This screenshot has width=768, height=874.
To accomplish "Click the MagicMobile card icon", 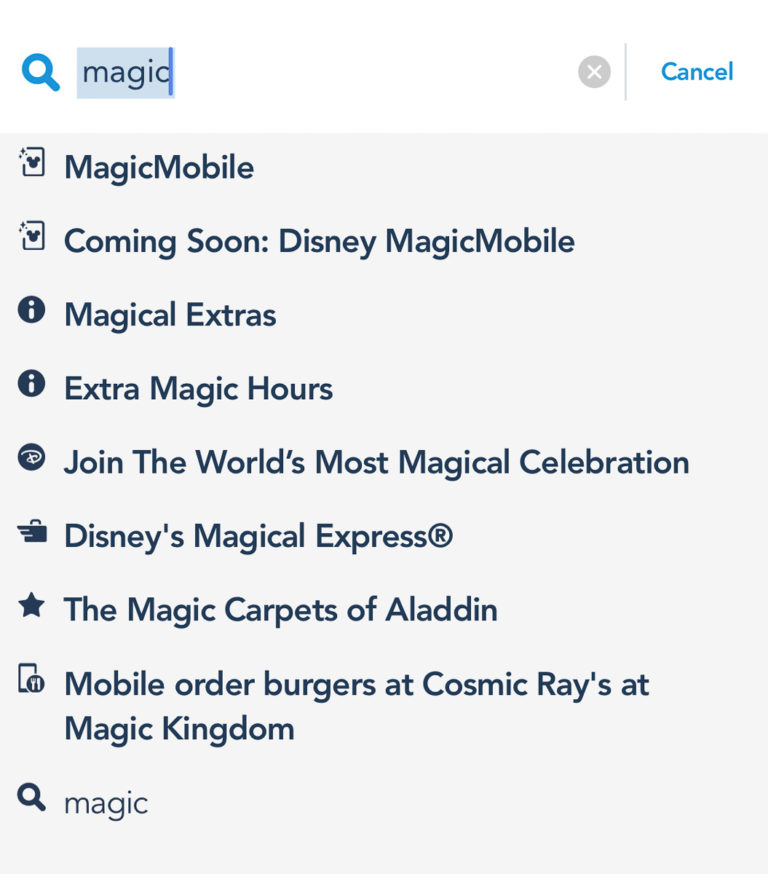I will click(x=31, y=165).
